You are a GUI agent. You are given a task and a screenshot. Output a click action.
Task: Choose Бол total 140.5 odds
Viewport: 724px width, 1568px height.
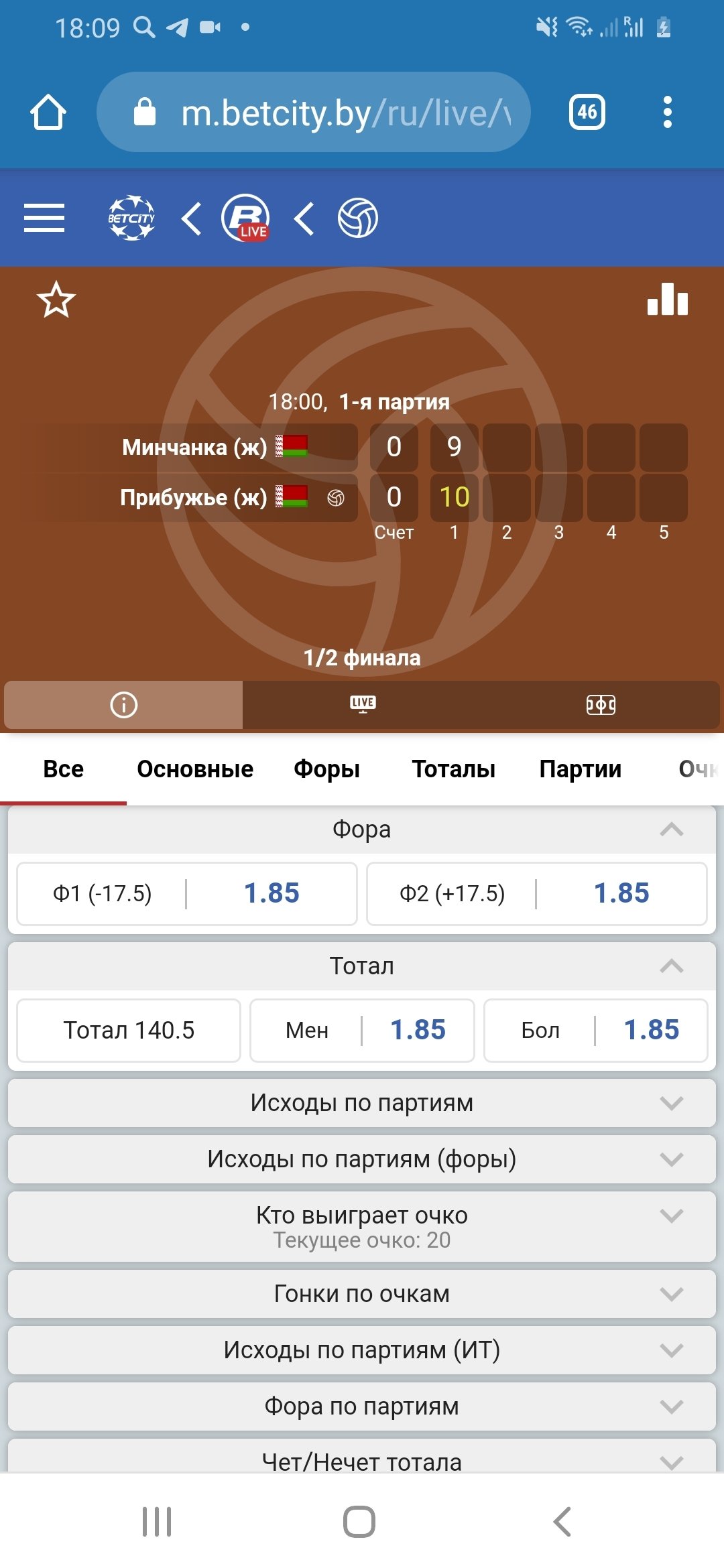tap(595, 1030)
